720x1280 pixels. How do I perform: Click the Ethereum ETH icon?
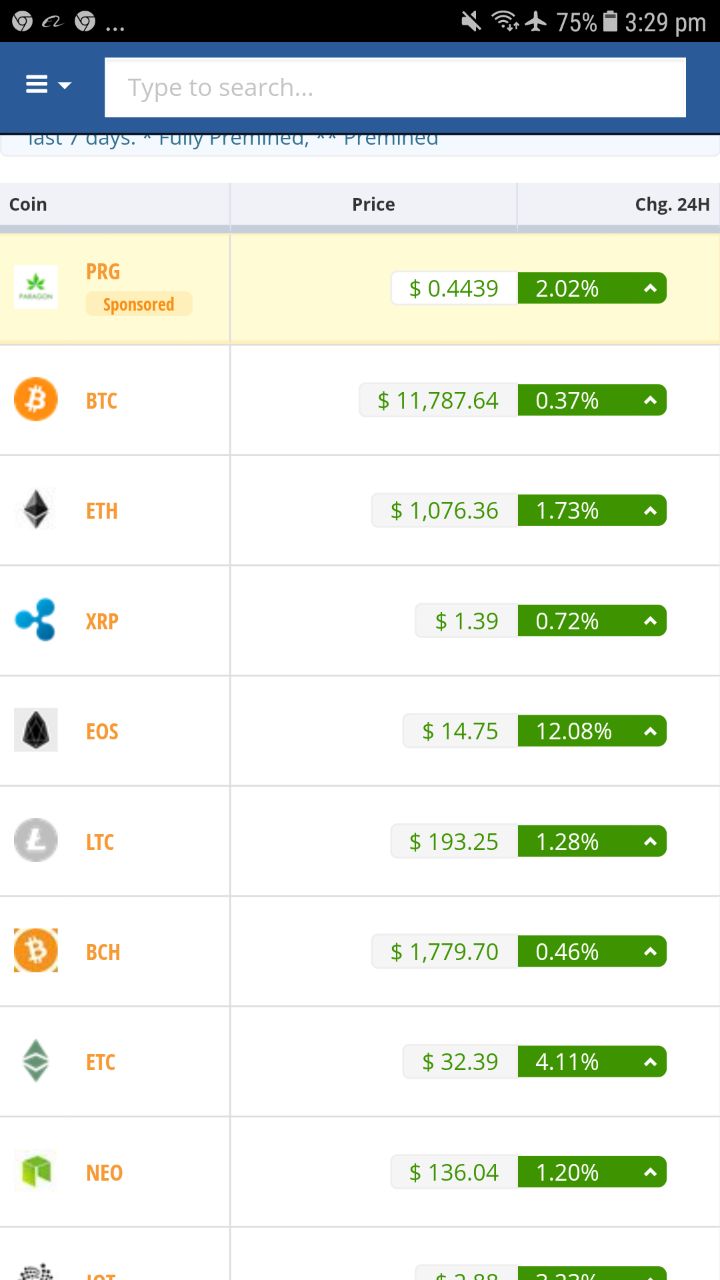tap(35, 510)
